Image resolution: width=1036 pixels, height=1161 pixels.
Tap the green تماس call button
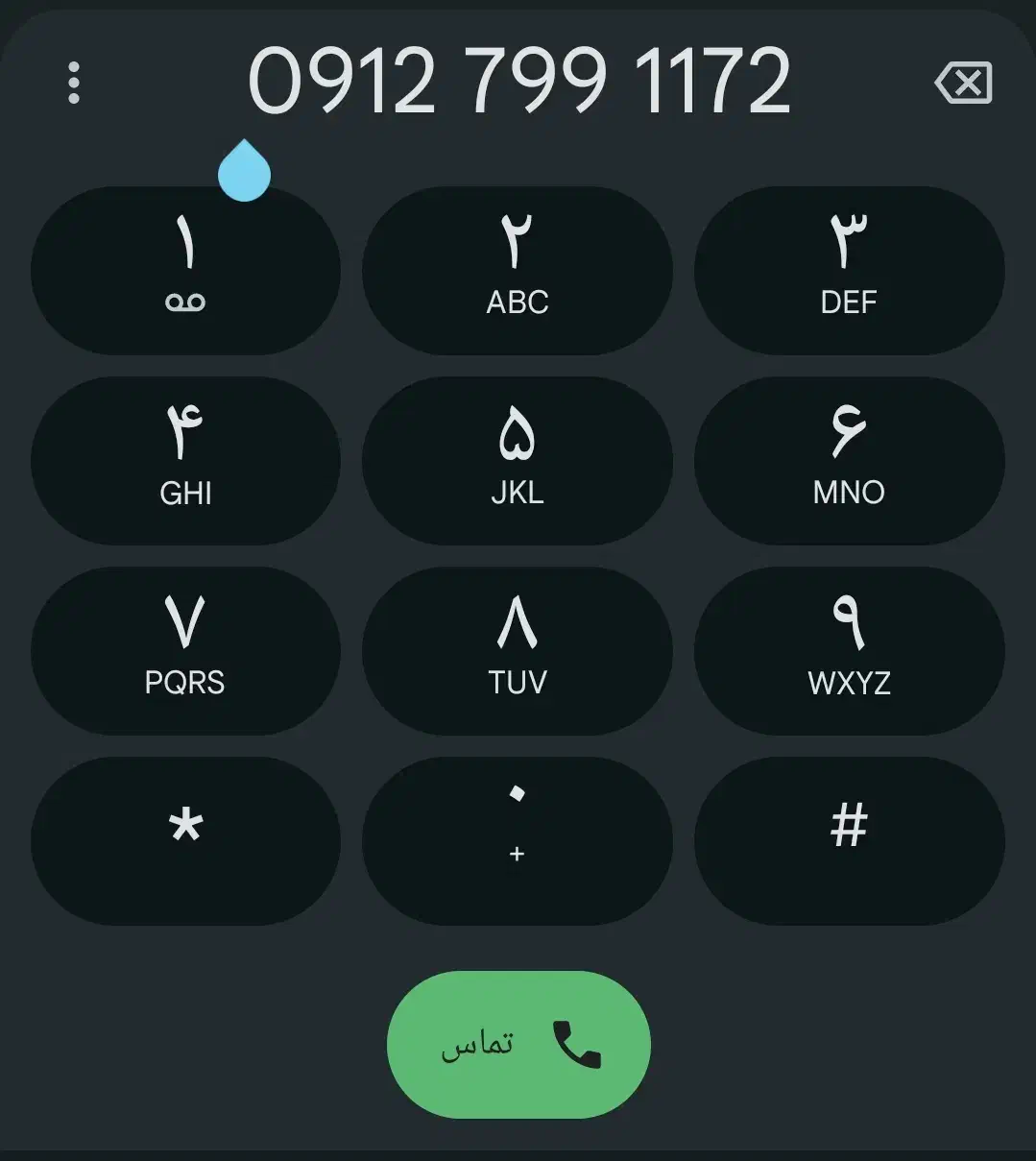[x=518, y=1046]
